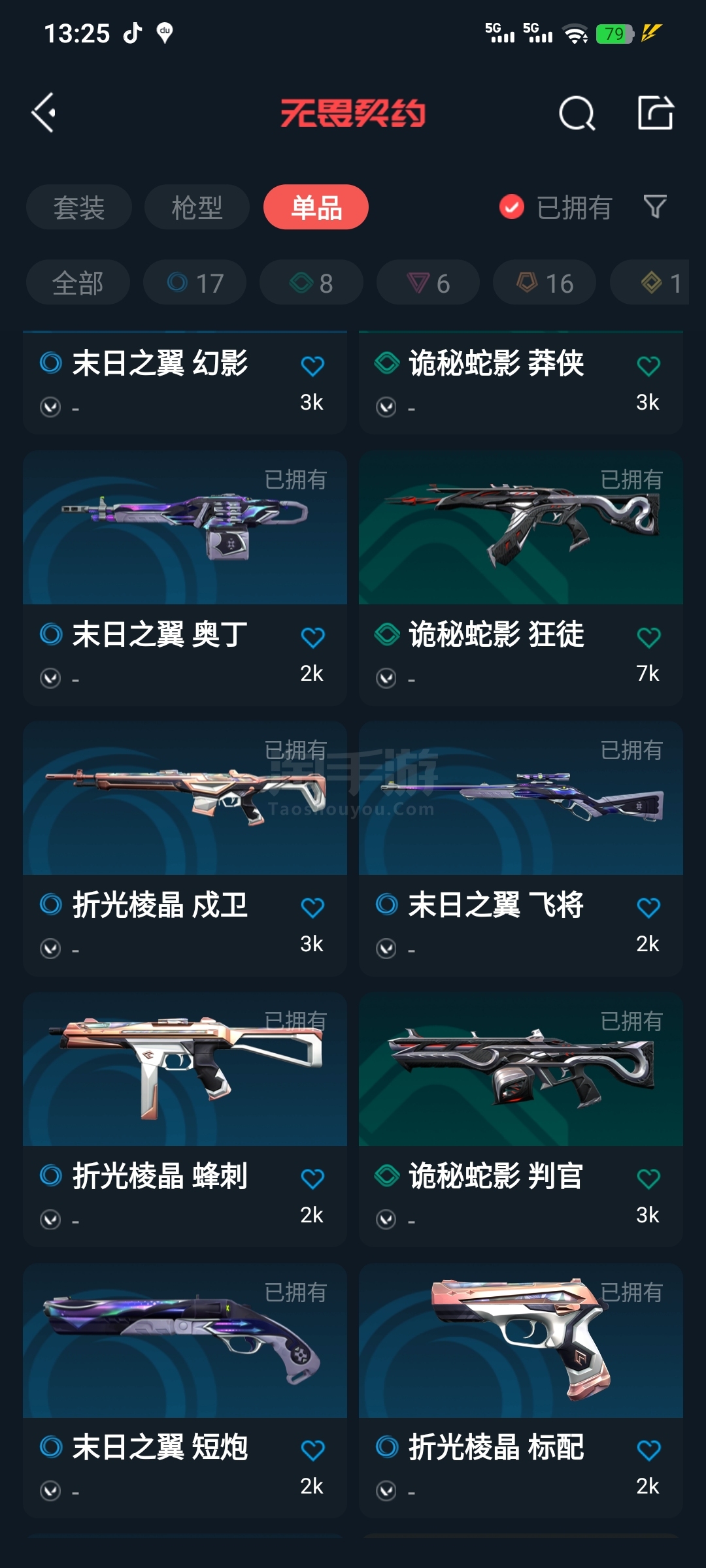Viewport: 706px width, 1568px height.
Task: Filter by the blue tier chip 17
Action: pos(195,283)
